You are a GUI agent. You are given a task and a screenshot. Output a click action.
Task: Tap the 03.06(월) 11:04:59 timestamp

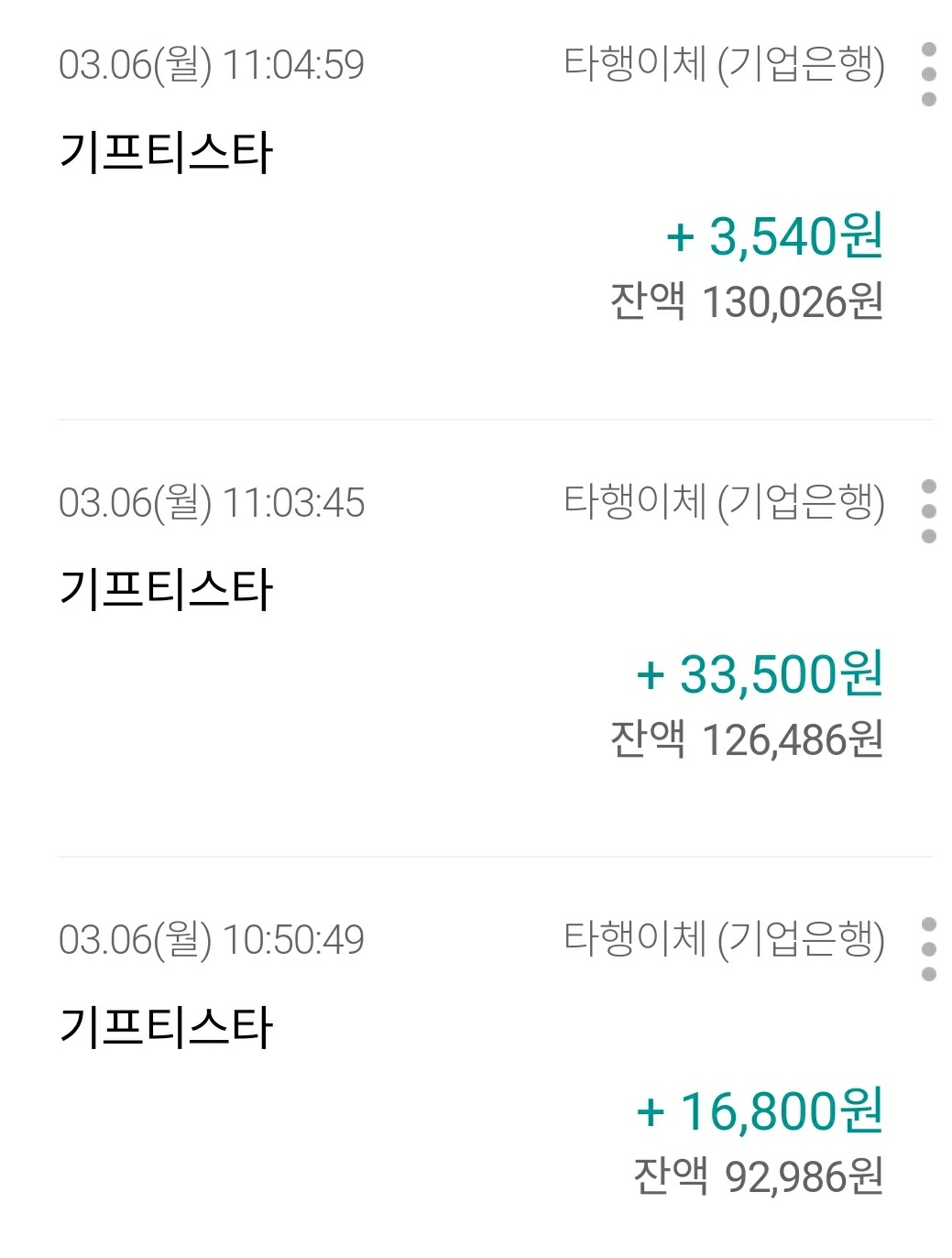[214, 64]
